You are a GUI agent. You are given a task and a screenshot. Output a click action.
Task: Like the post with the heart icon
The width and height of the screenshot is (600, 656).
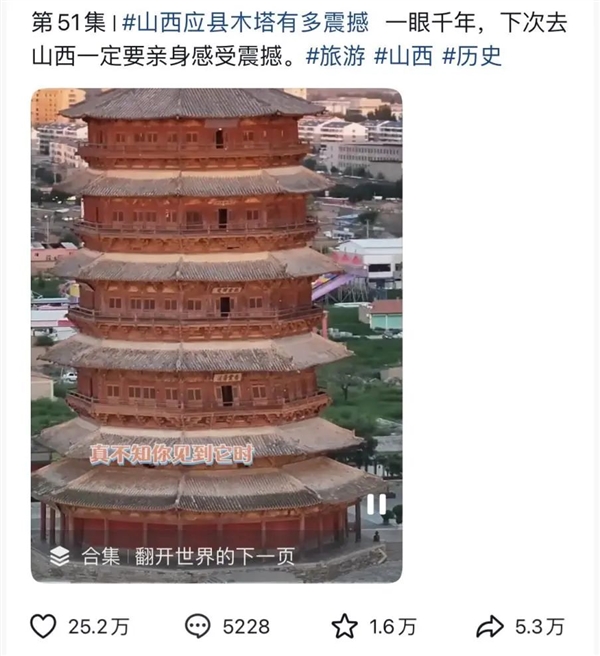coord(43,627)
